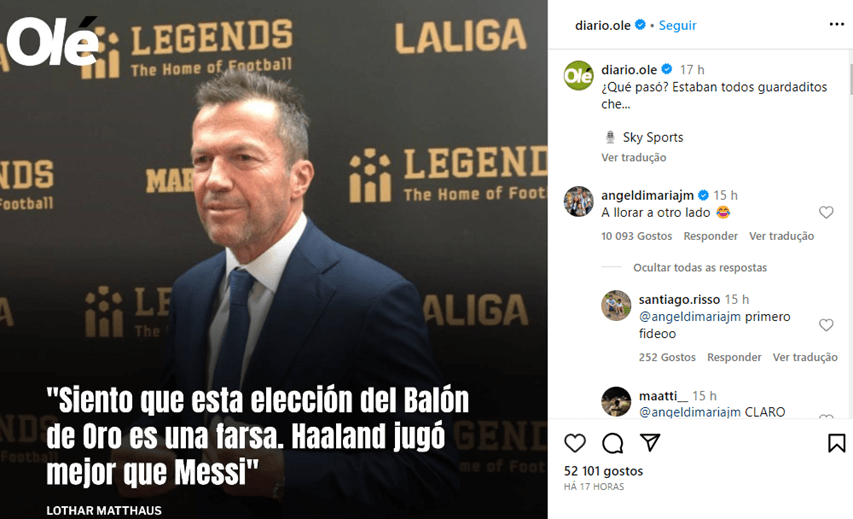Translate santiago.risso's reply
This screenshot has width=853, height=519.
coord(805,357)
